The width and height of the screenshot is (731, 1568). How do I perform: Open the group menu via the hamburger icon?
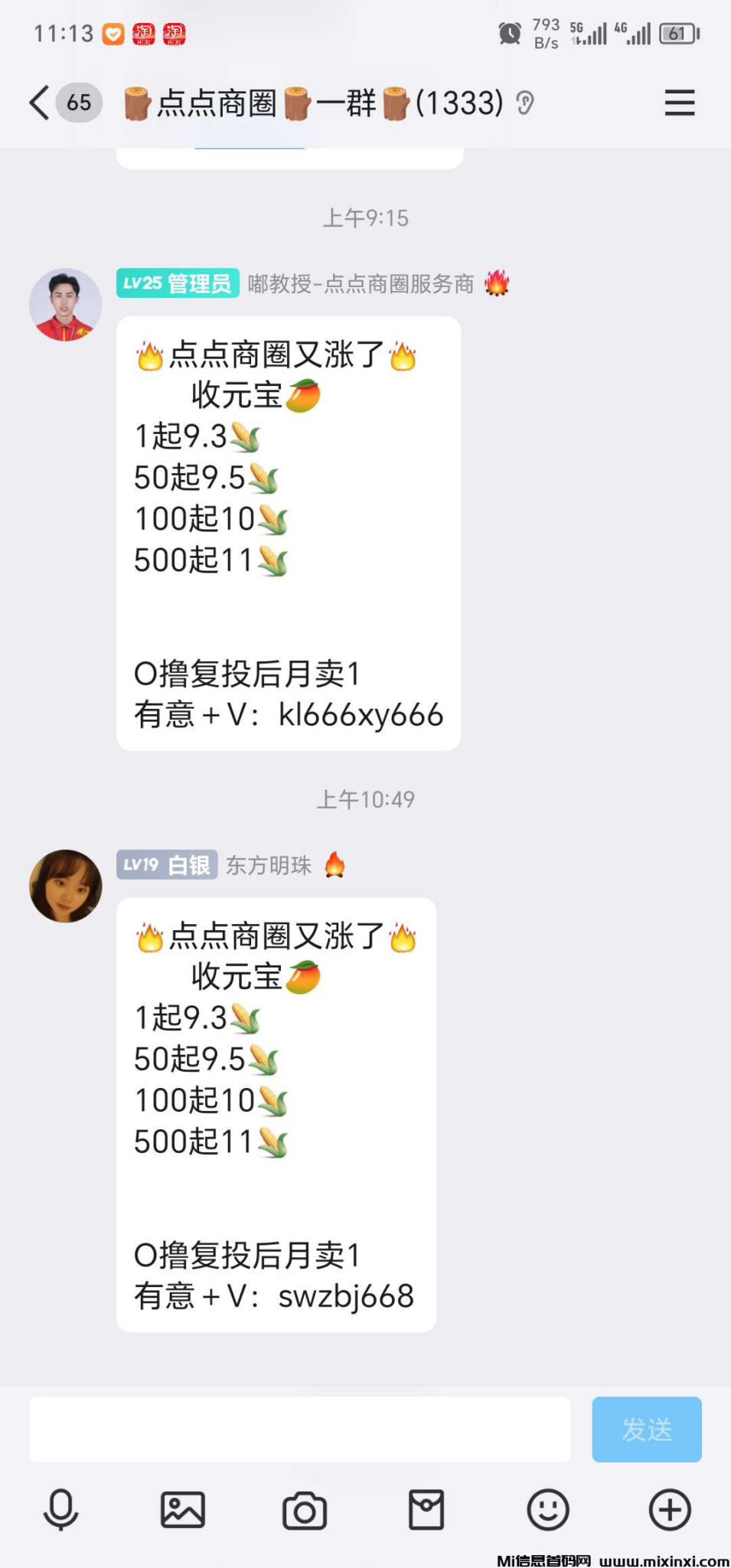tap(678, 102)
